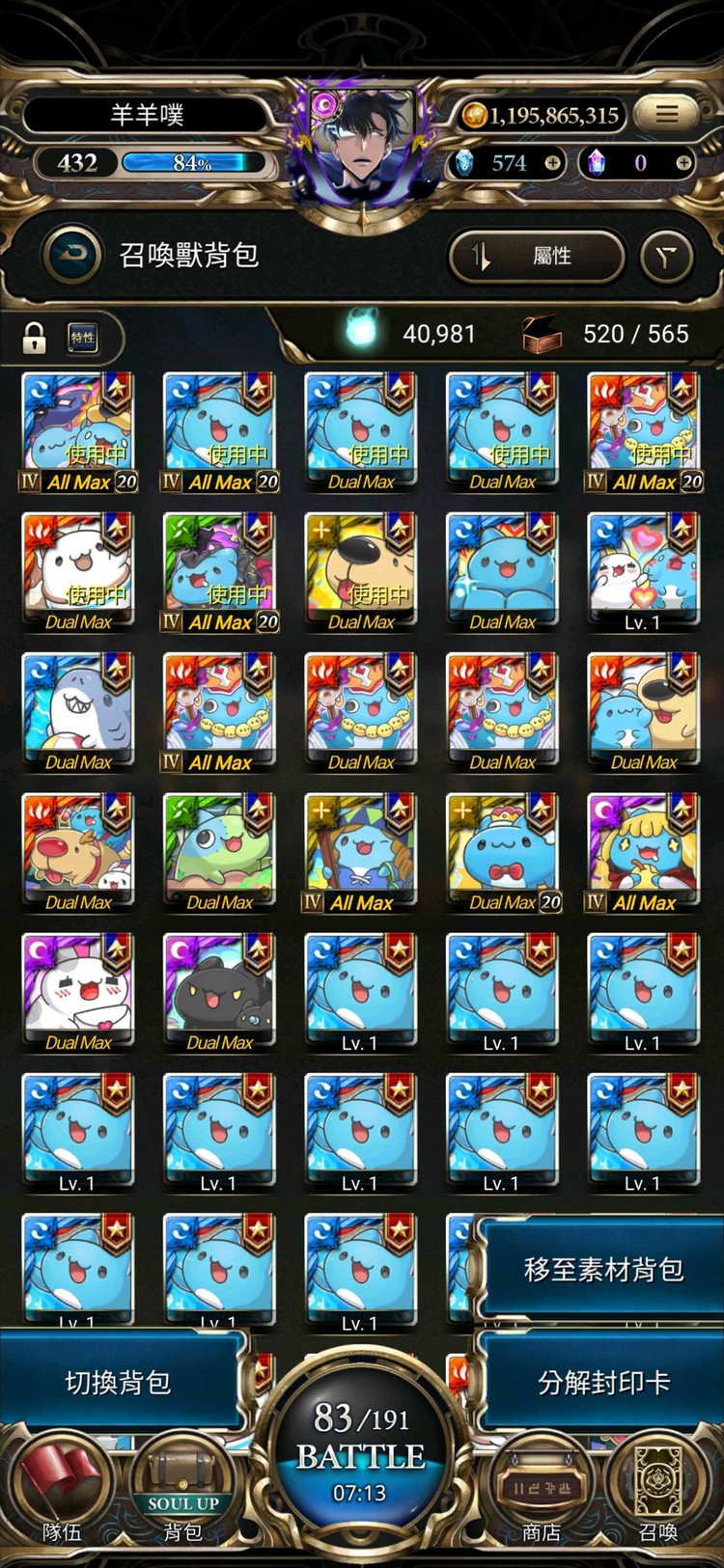
Task: Open the 屬性 sort option
Action: point(536,256)
